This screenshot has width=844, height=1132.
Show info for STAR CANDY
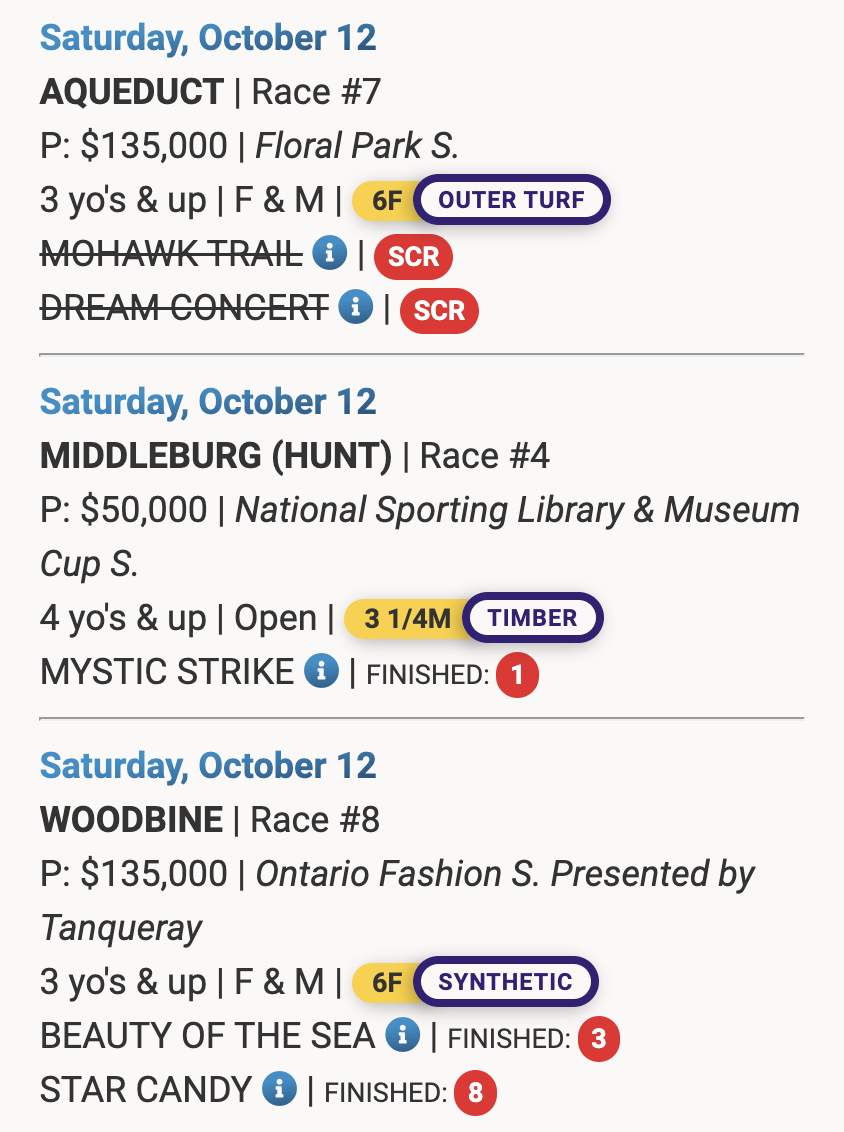279,1088
